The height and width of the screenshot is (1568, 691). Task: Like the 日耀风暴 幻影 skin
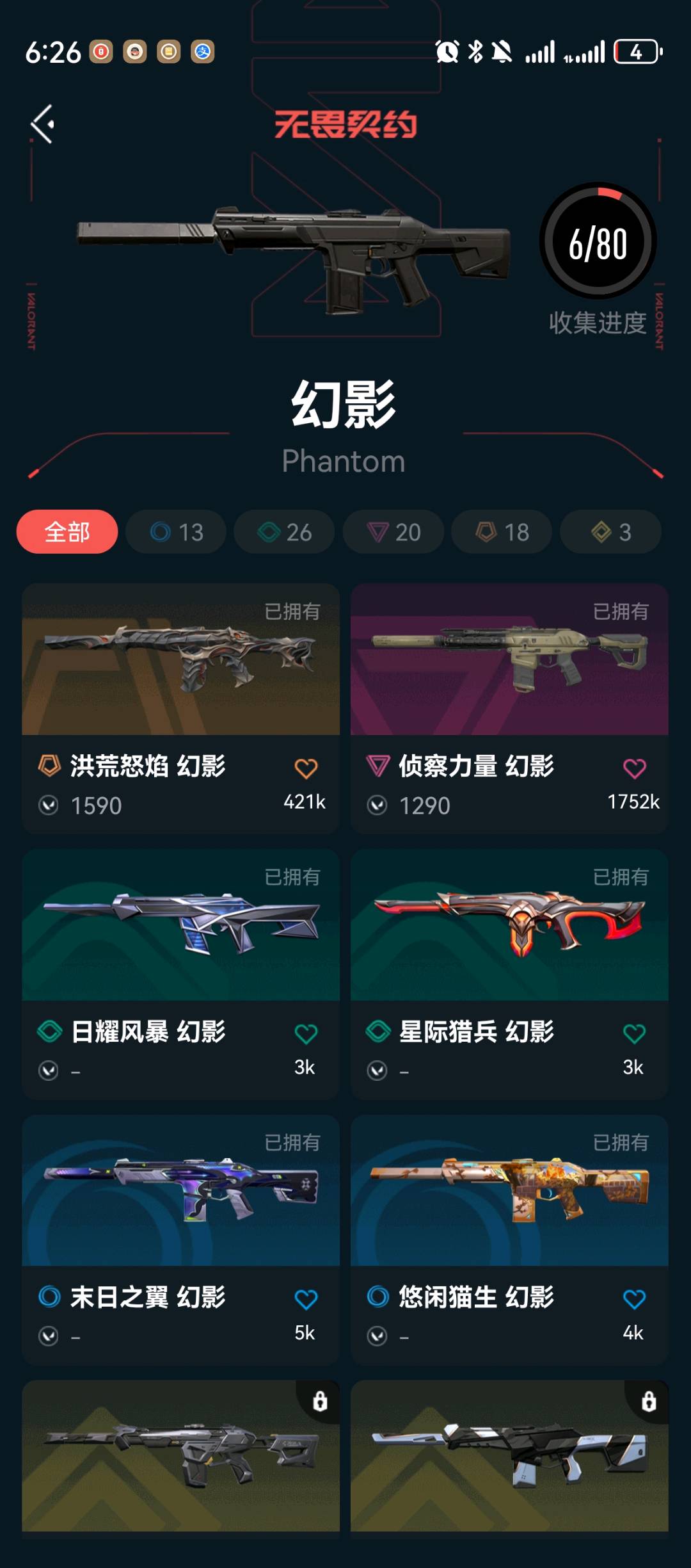tap(306, 1034)
